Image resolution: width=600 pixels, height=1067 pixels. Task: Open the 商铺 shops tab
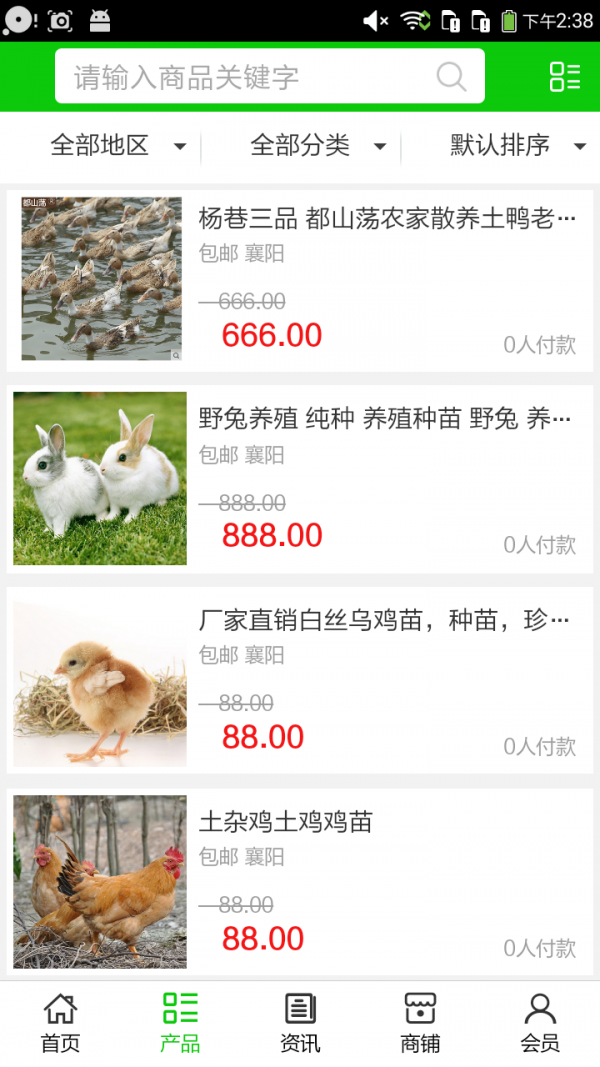[420, 1023]
